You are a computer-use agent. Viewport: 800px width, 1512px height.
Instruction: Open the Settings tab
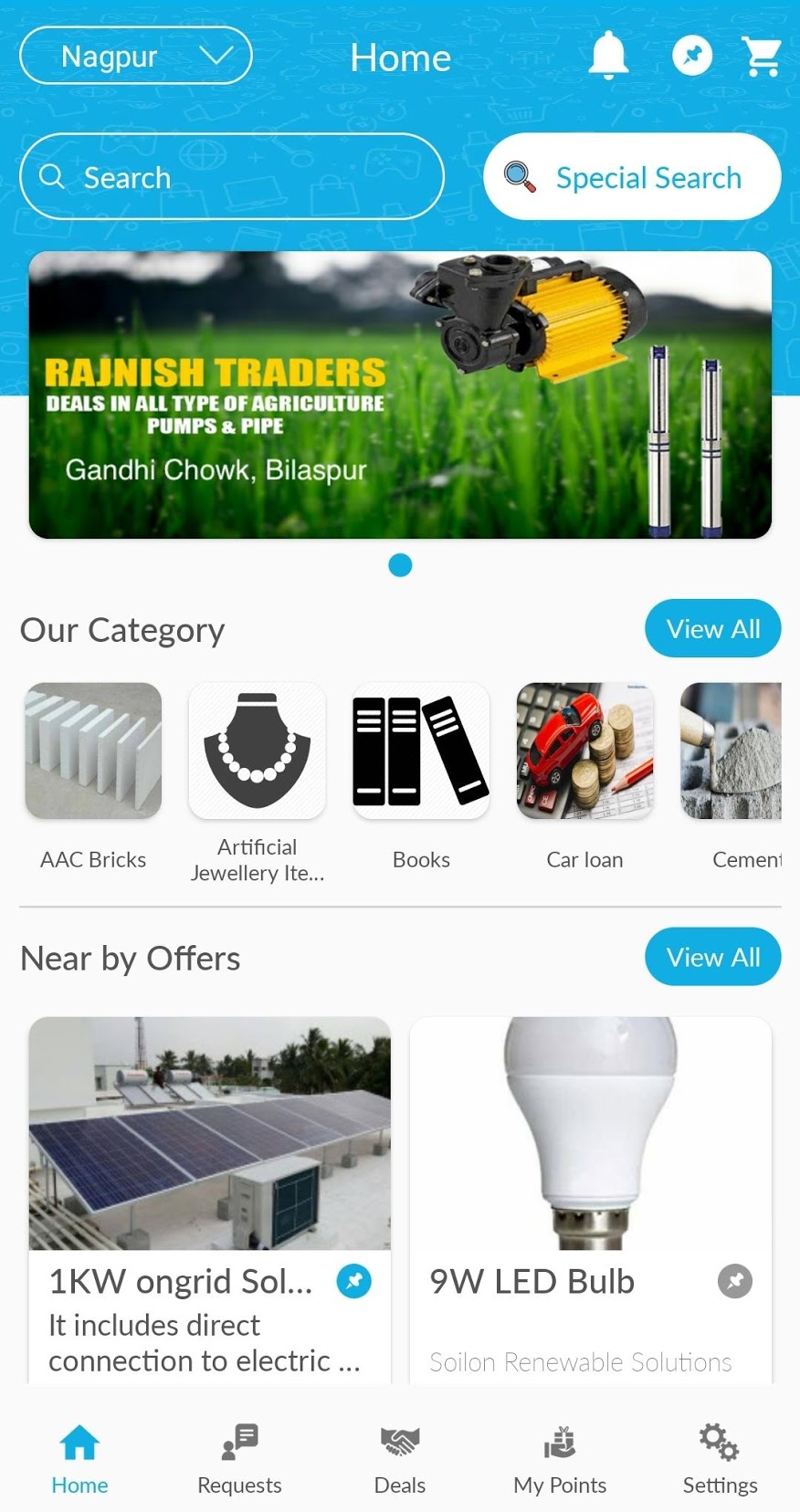(720, 1459)
